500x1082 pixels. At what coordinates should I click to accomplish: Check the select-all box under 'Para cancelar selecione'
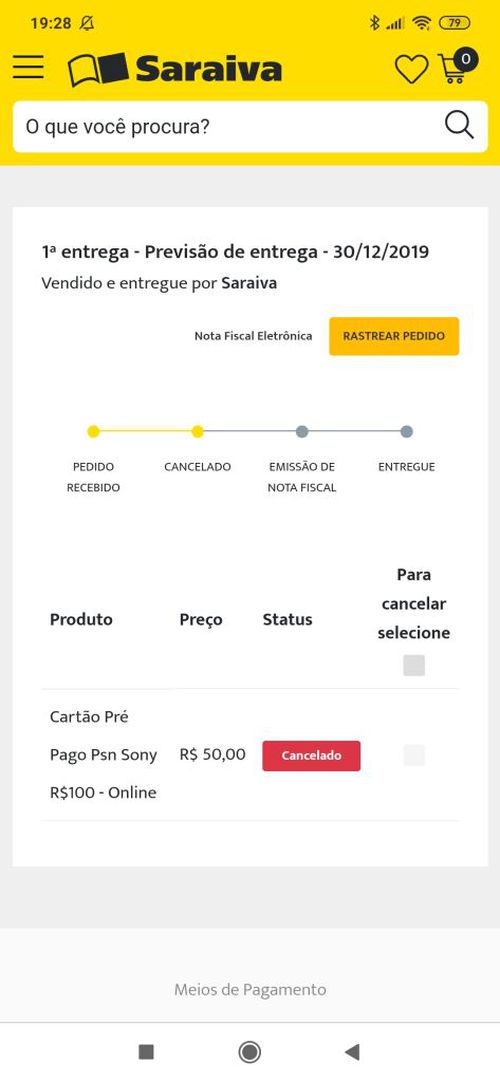[414, 665]
